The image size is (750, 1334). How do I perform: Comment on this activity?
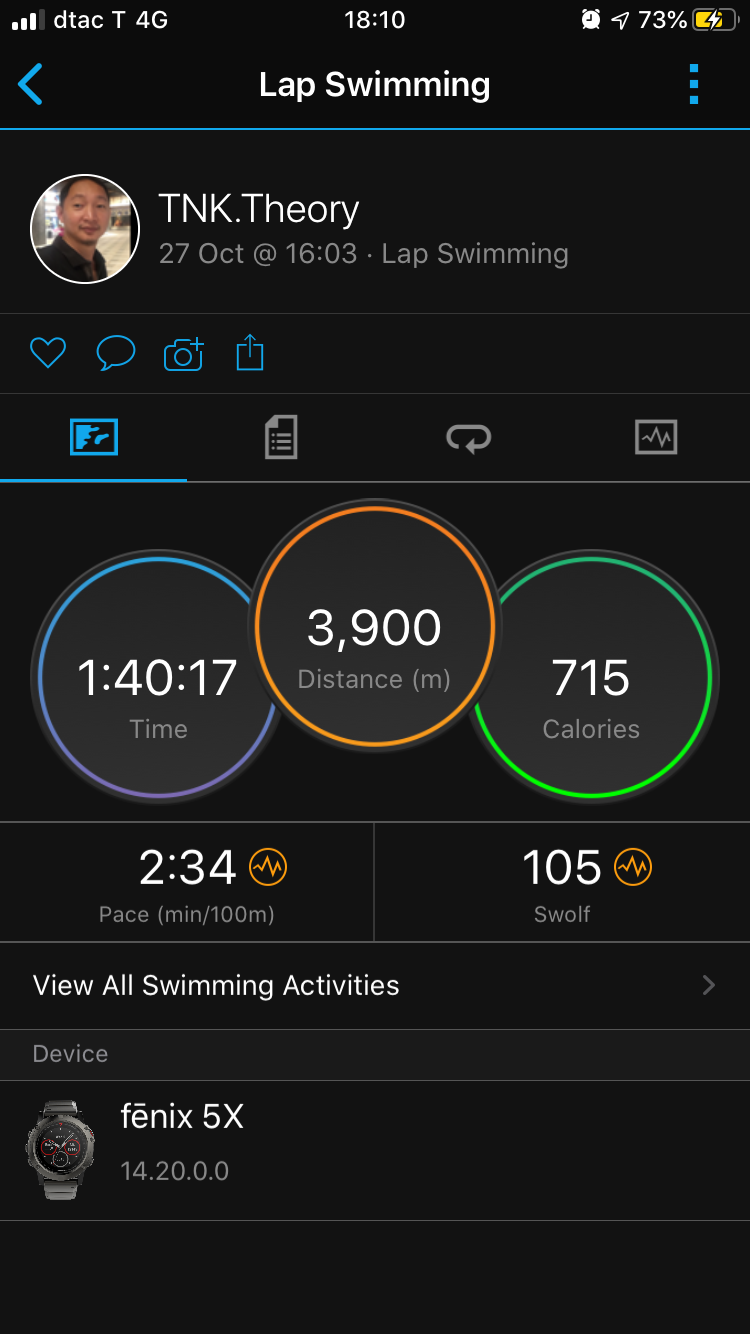115,353
